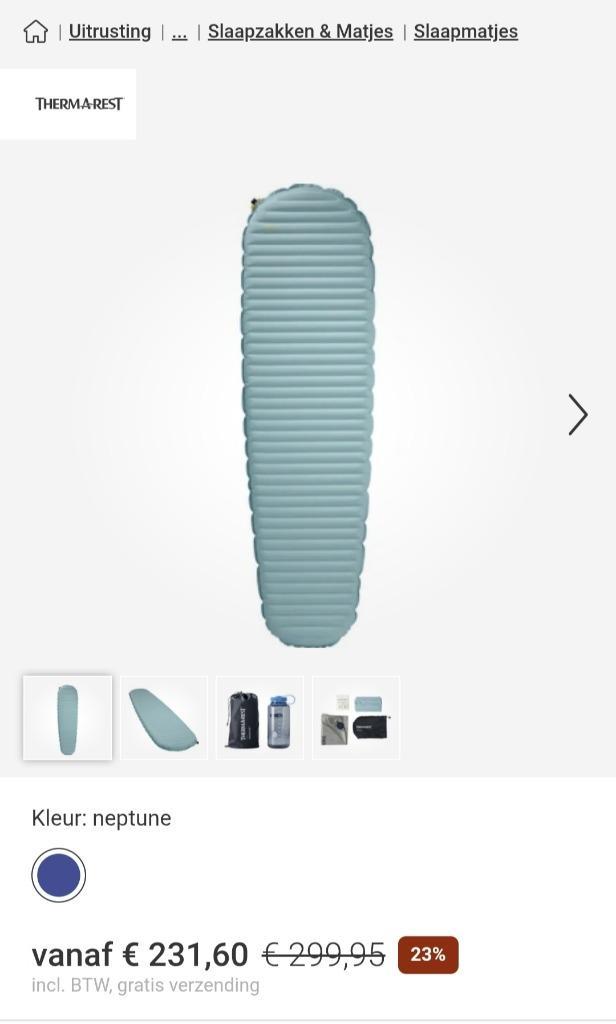Show the next product image
The image size is (616, 1024).
[x=577, y=414]
